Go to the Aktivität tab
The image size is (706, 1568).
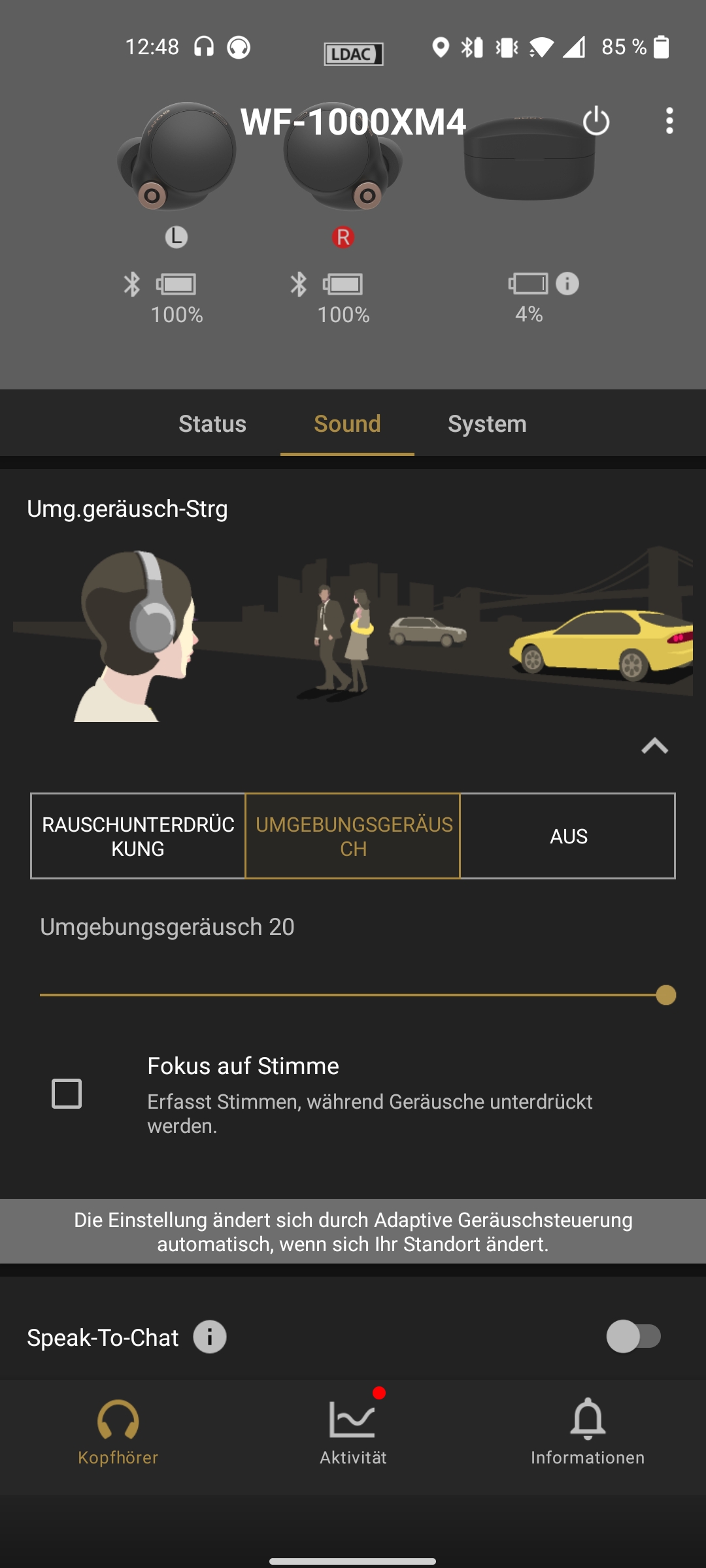[353, 1431]
